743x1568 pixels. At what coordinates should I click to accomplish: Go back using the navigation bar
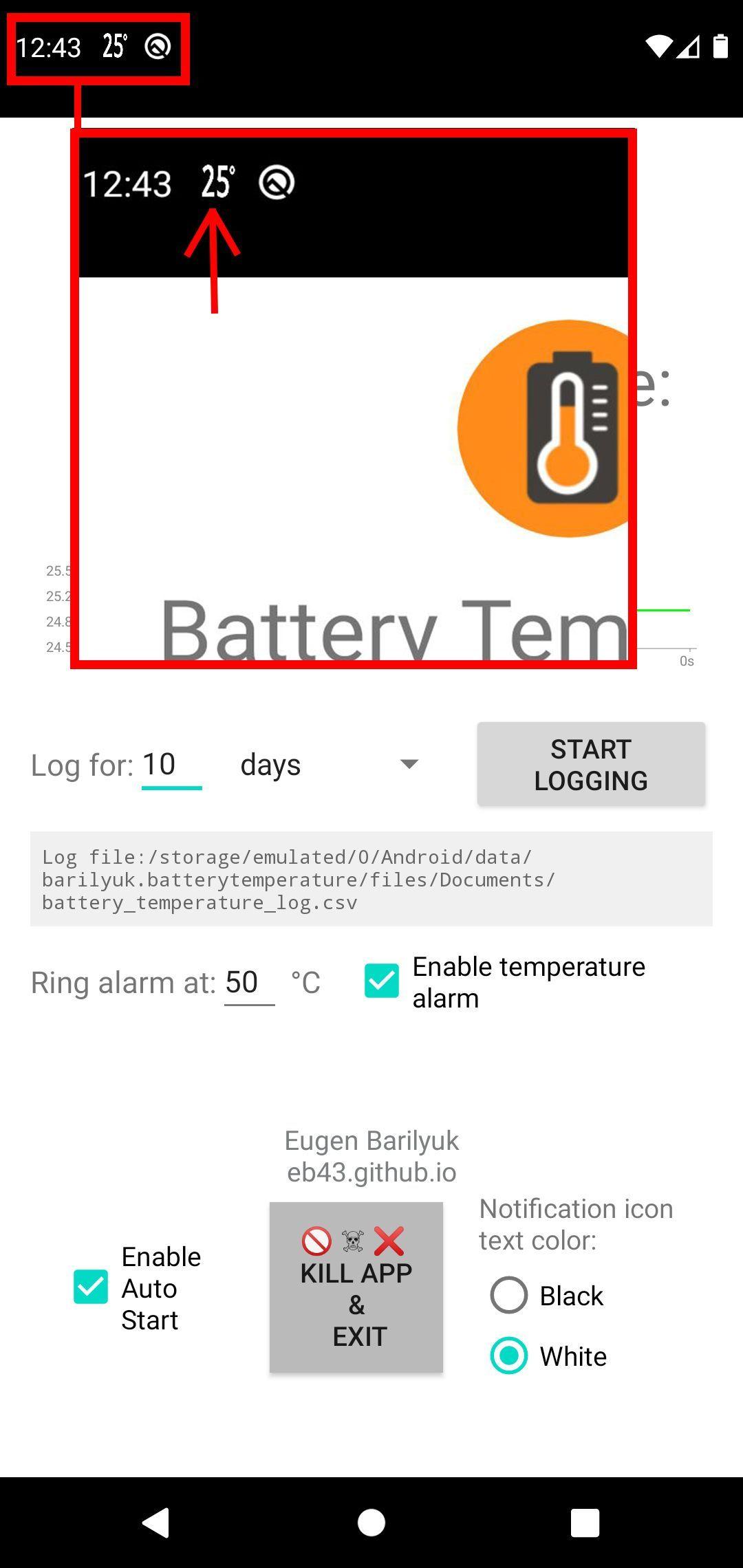click(156, 1522)
